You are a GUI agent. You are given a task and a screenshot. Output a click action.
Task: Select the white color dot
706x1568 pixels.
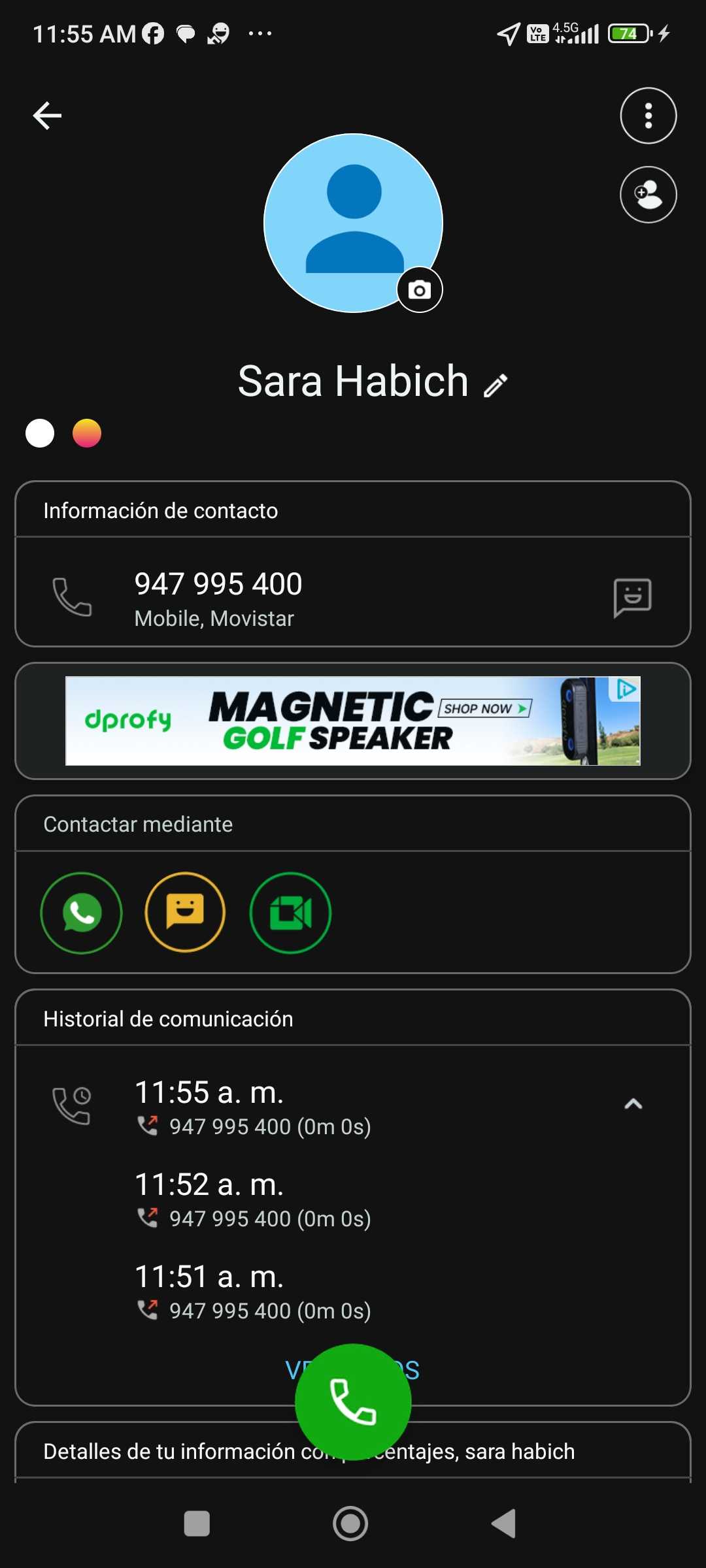click(x=40, y=433)
